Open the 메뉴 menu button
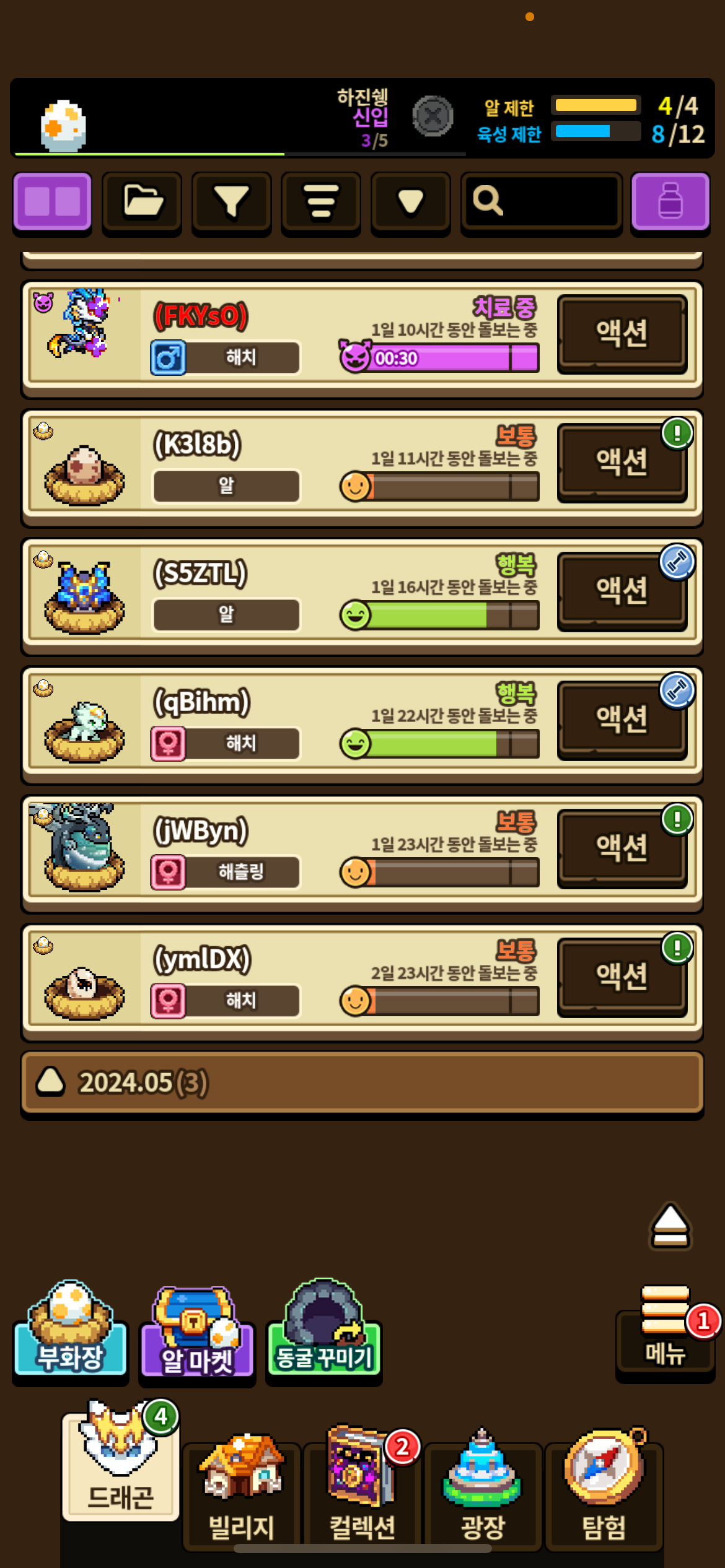 [665, 1331]
